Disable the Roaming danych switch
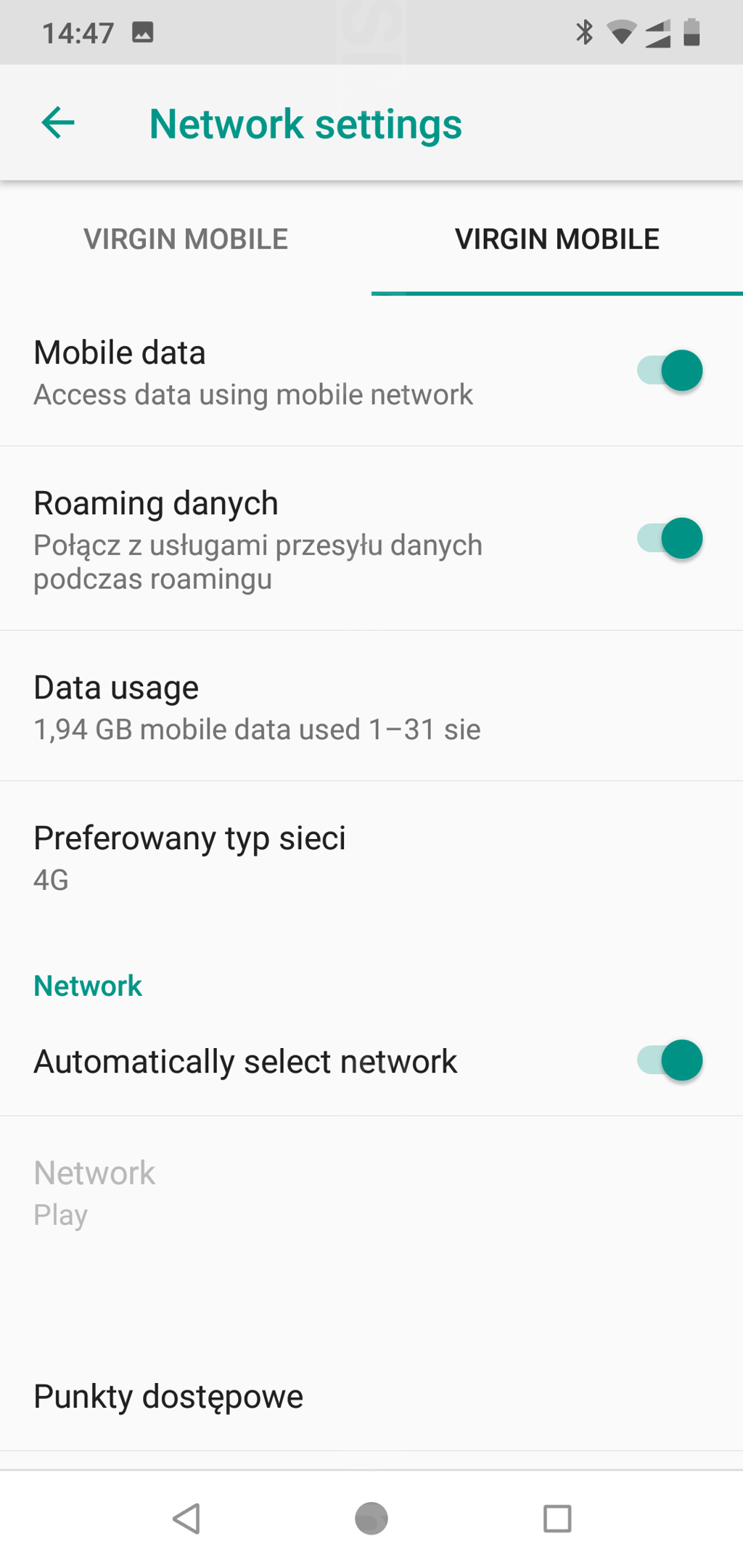 [670, 539]
